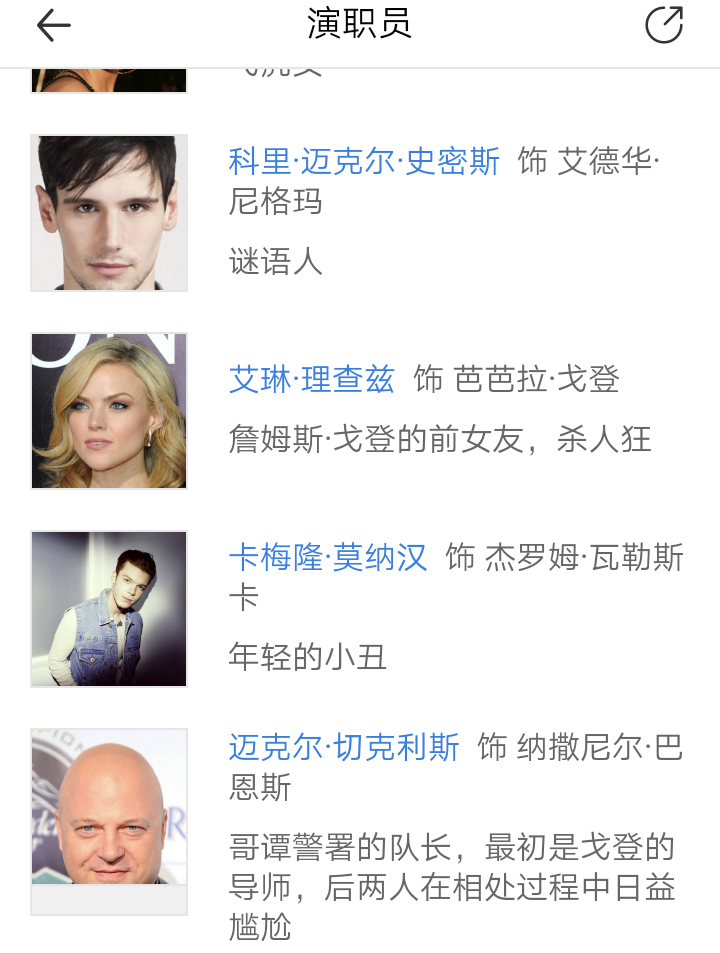Screen dimensions: 720x953
Task: Tap the 演职员 page title
Action: pos(360,24)
